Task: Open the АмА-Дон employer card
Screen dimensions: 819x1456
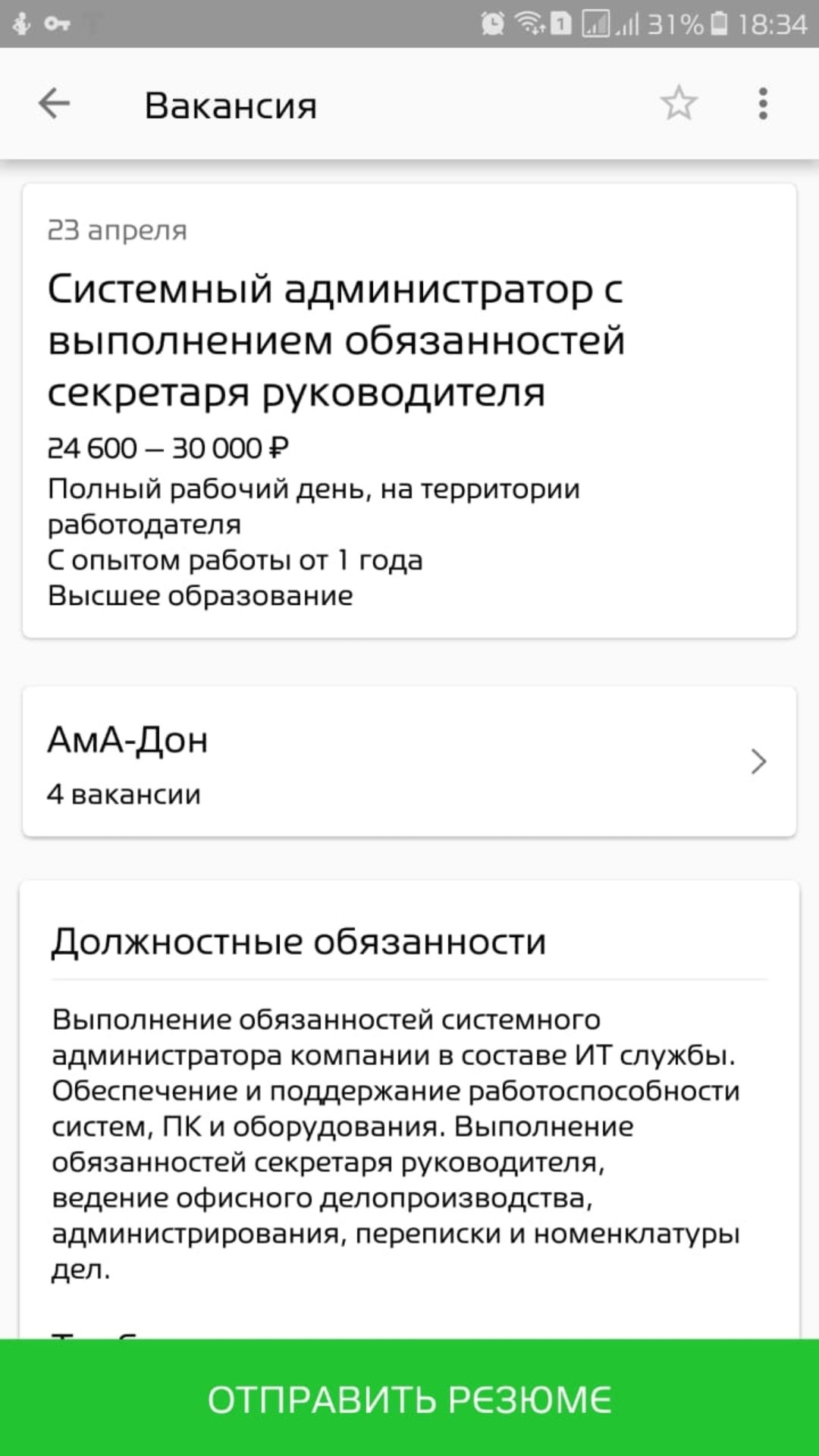Action: [409, 761]
